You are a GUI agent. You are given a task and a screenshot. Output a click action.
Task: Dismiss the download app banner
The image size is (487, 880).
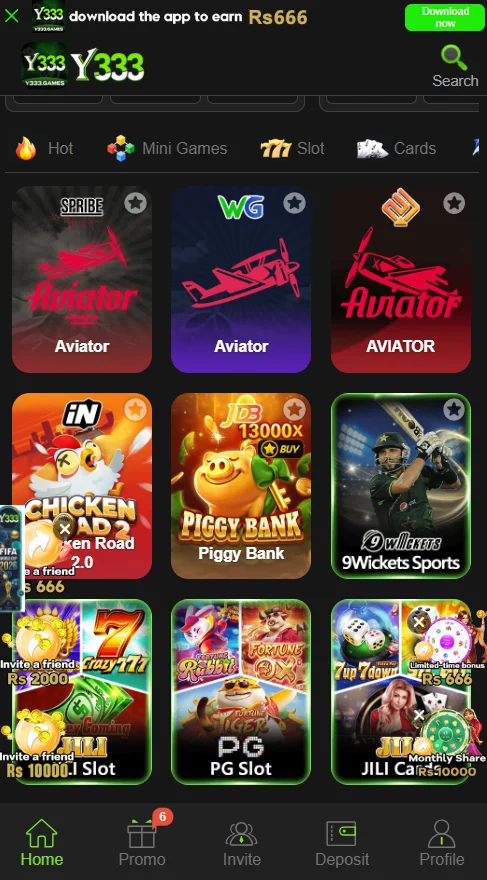(x=11, y=16)
